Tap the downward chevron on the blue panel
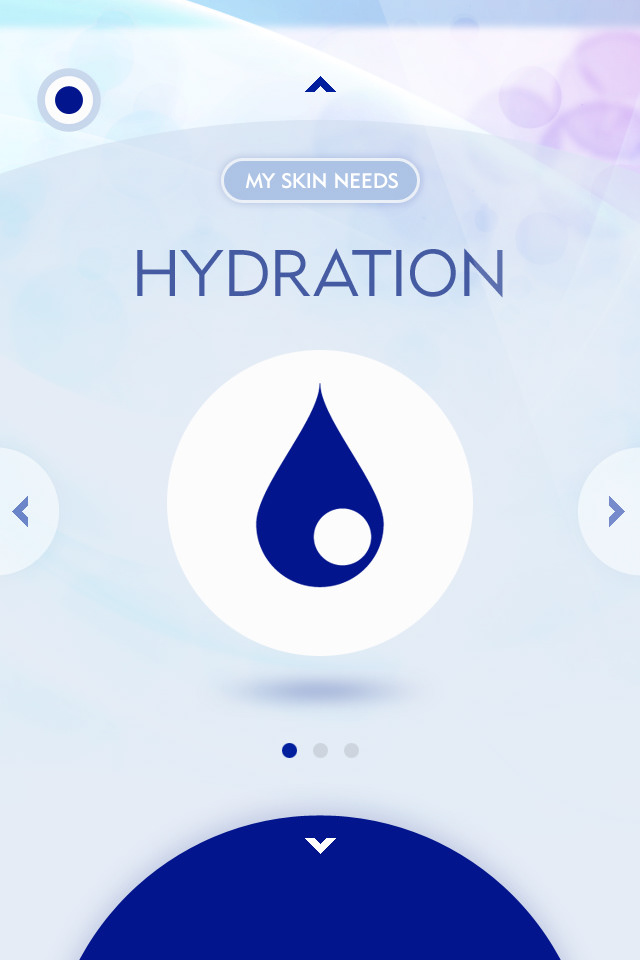 tap(320, 845)
